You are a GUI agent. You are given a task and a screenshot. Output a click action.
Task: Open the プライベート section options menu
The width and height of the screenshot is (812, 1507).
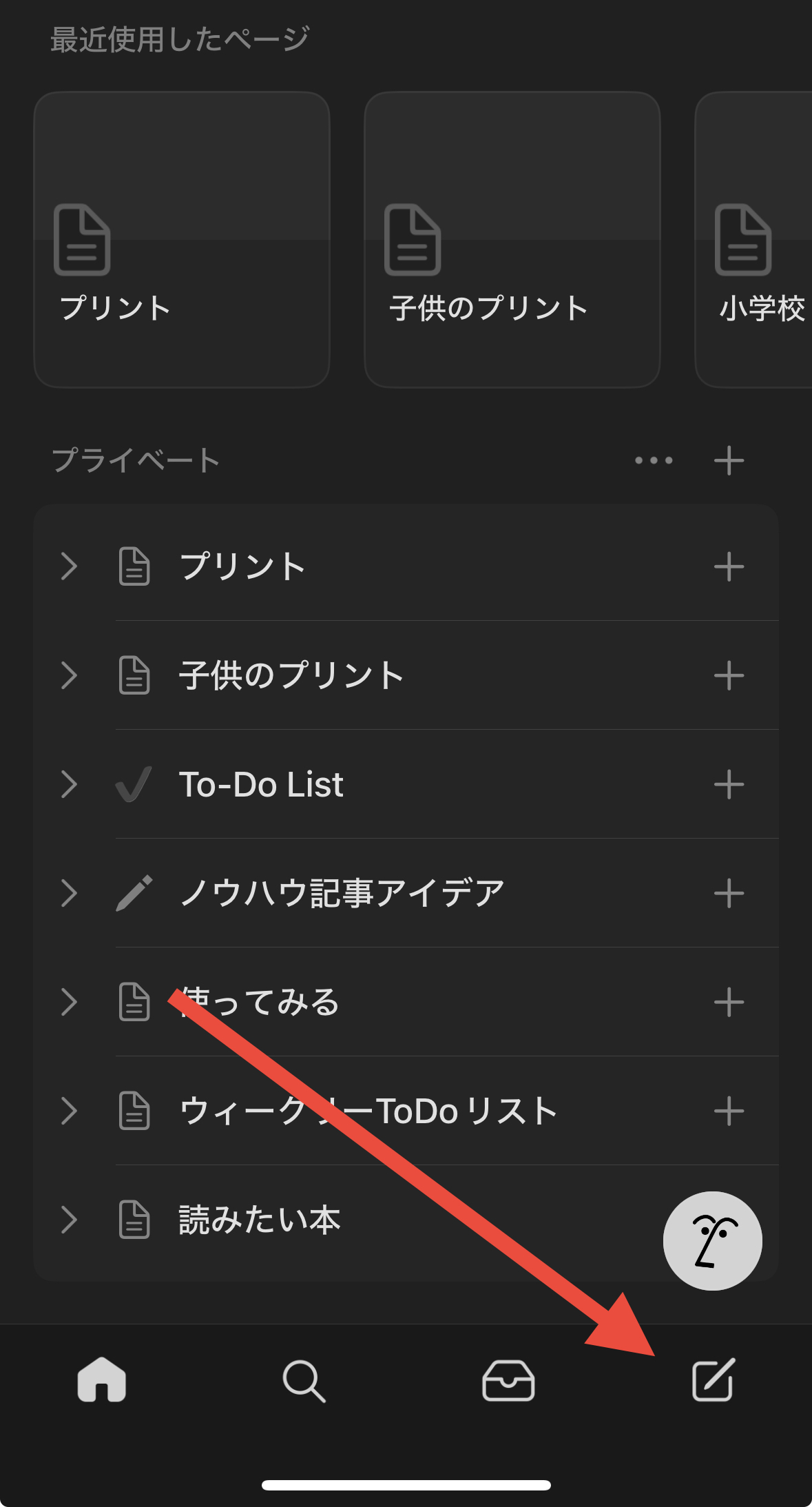coord(654,460)
